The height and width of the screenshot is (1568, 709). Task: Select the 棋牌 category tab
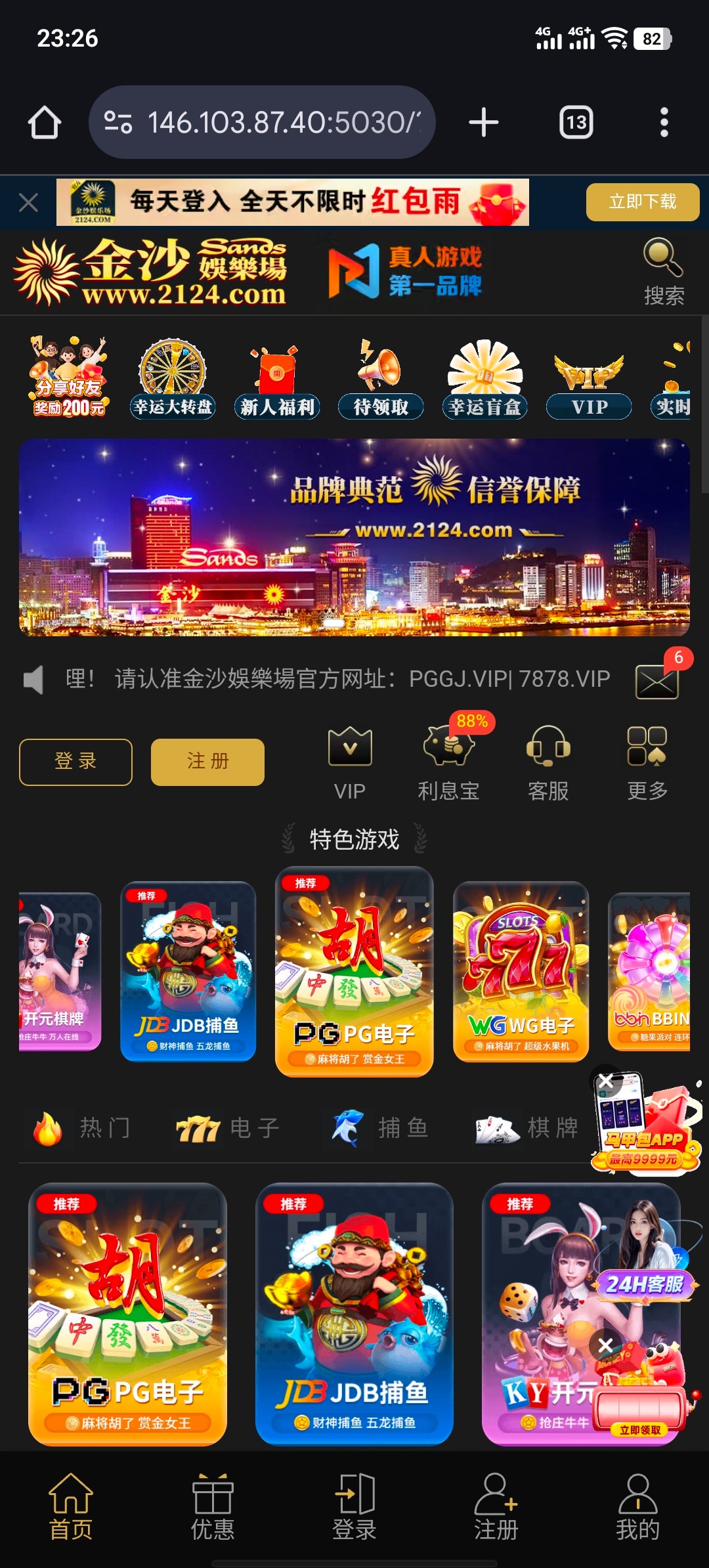tap(527, 1128)
